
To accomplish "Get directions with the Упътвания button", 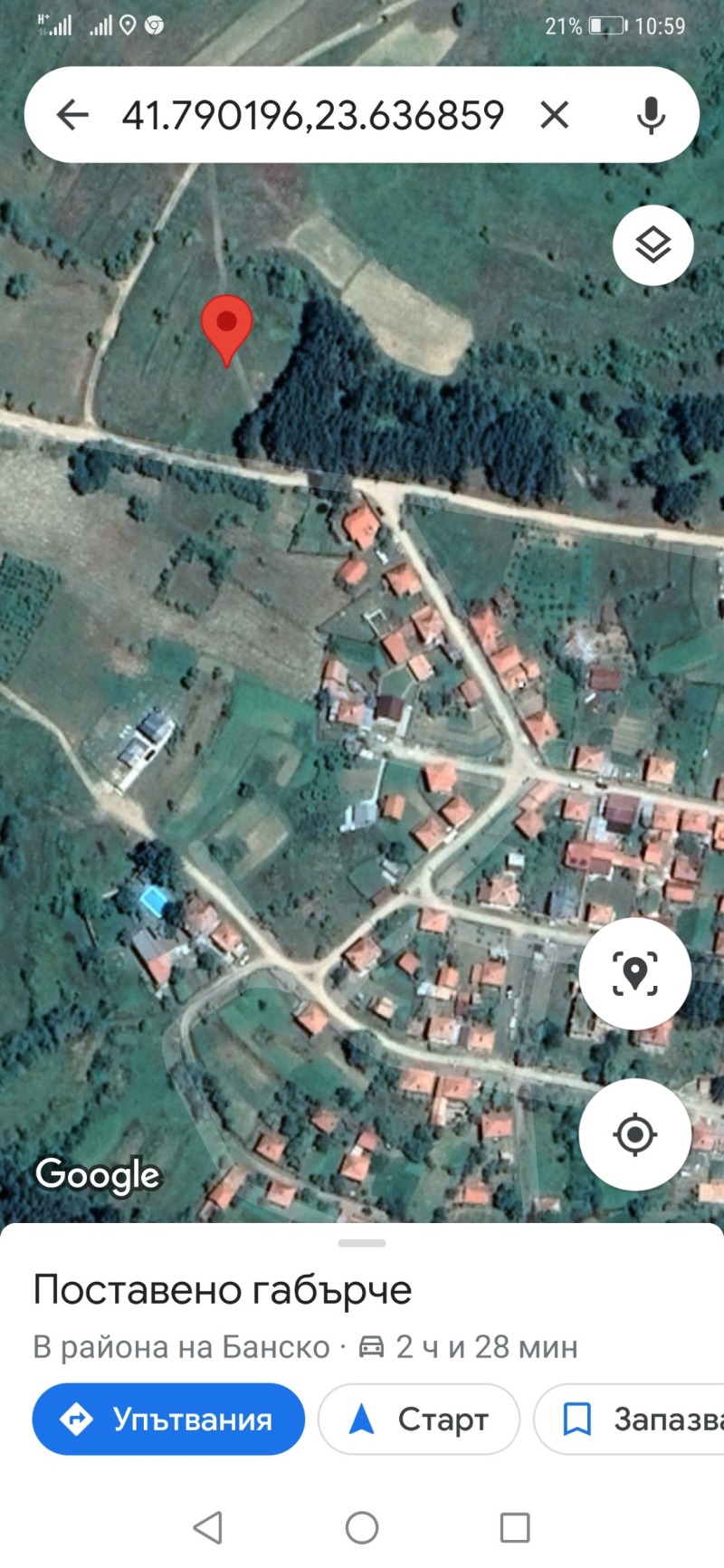I will pyautogui.click(x=168, y=1419).
